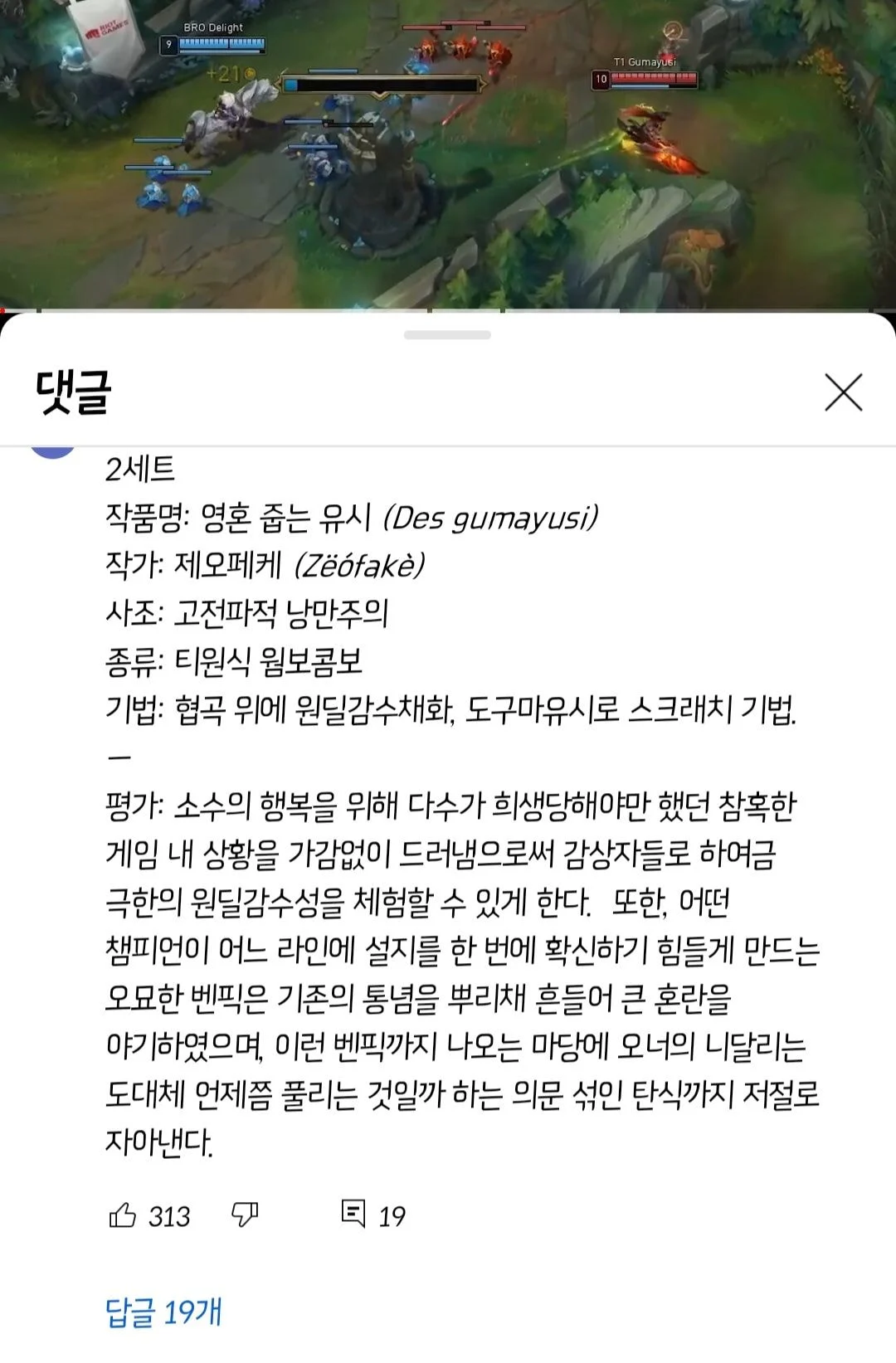Viewport: 896px width, 1363px height.
Task: Dislike the 2세트 comment
Action: 244,1215
